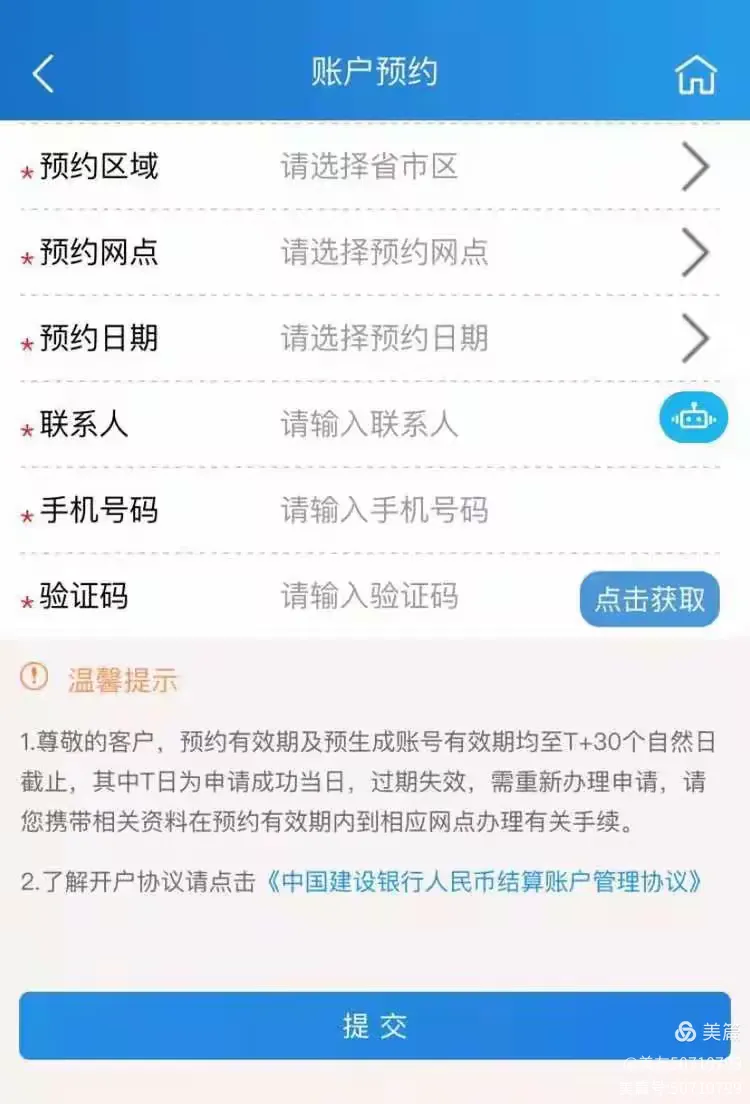Screen dimensions: 750x1104
Task: Expand the branch selection row chevron
Action: click(x=695, y=253)
